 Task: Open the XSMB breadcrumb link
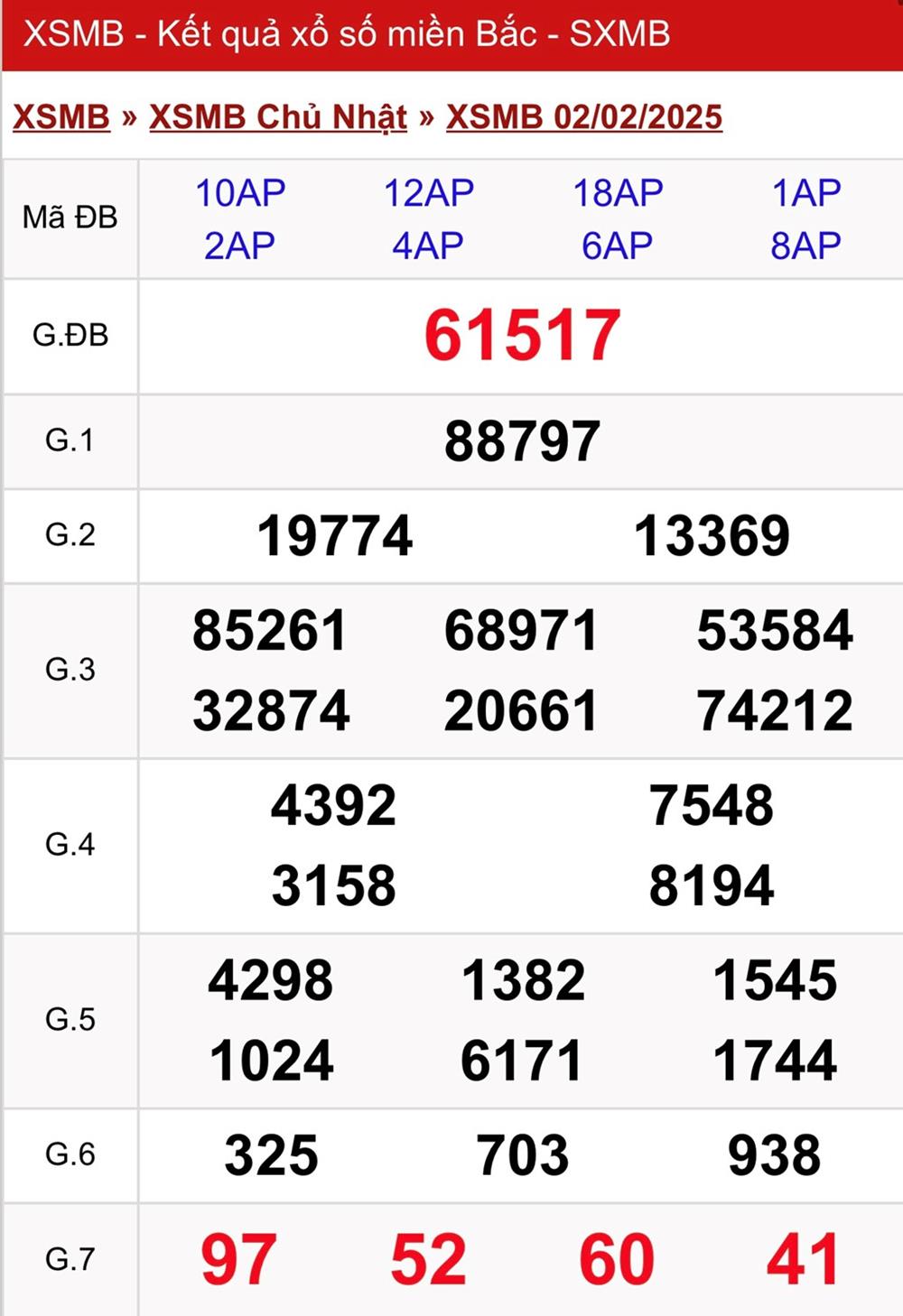[61, 117]
